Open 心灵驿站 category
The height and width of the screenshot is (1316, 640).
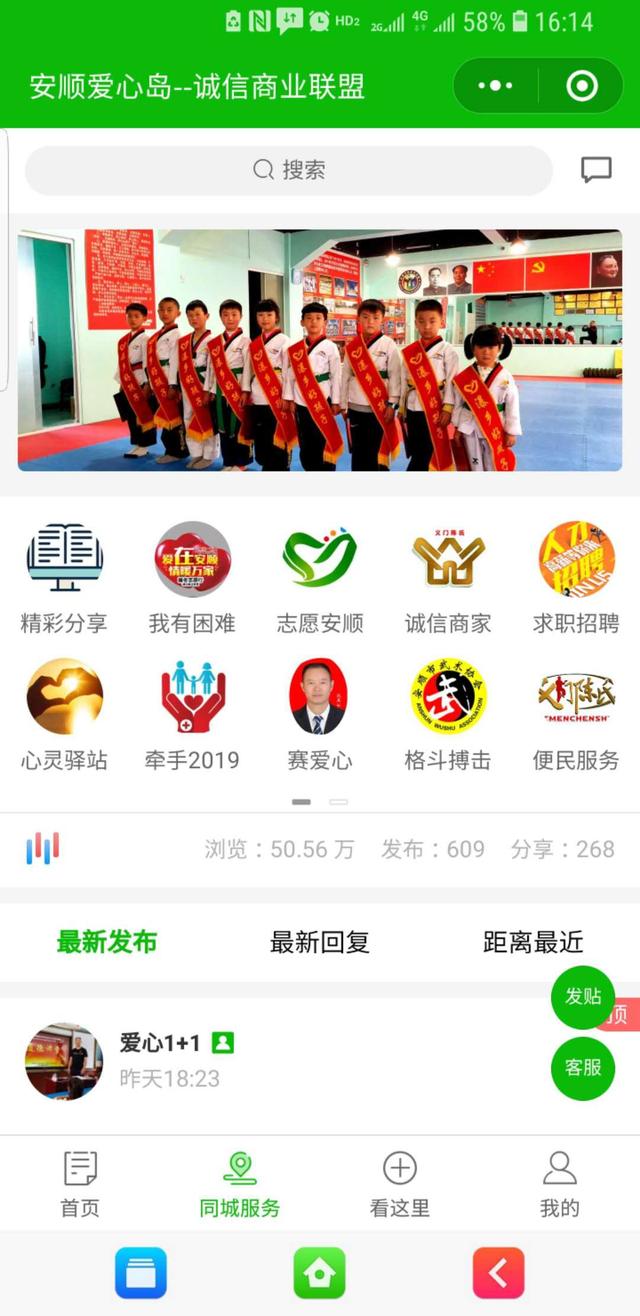pyautogui.click(x=64, y=714)
